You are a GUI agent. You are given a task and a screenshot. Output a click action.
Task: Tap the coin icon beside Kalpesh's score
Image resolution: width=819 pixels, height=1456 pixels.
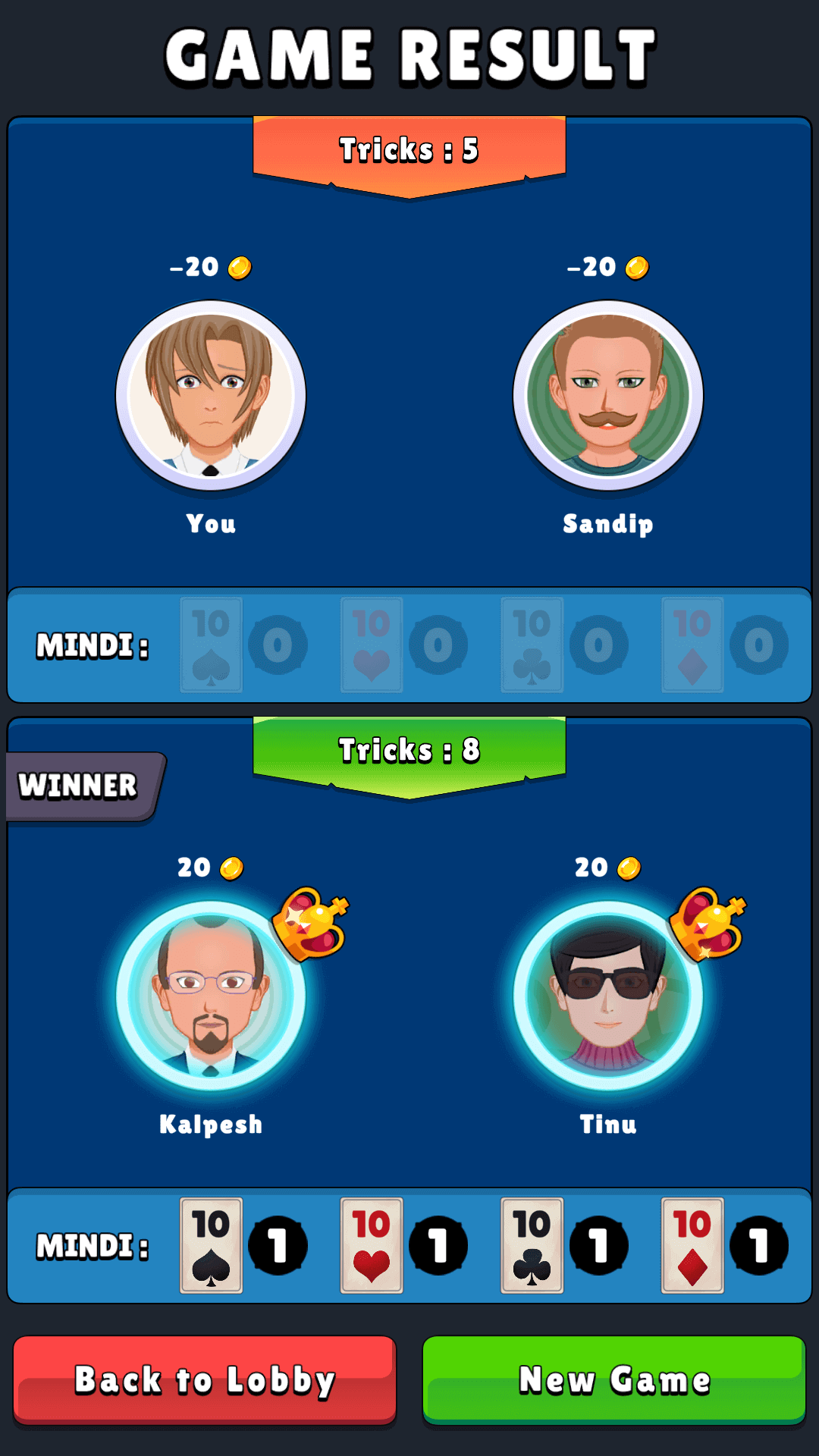click(231, 868)
